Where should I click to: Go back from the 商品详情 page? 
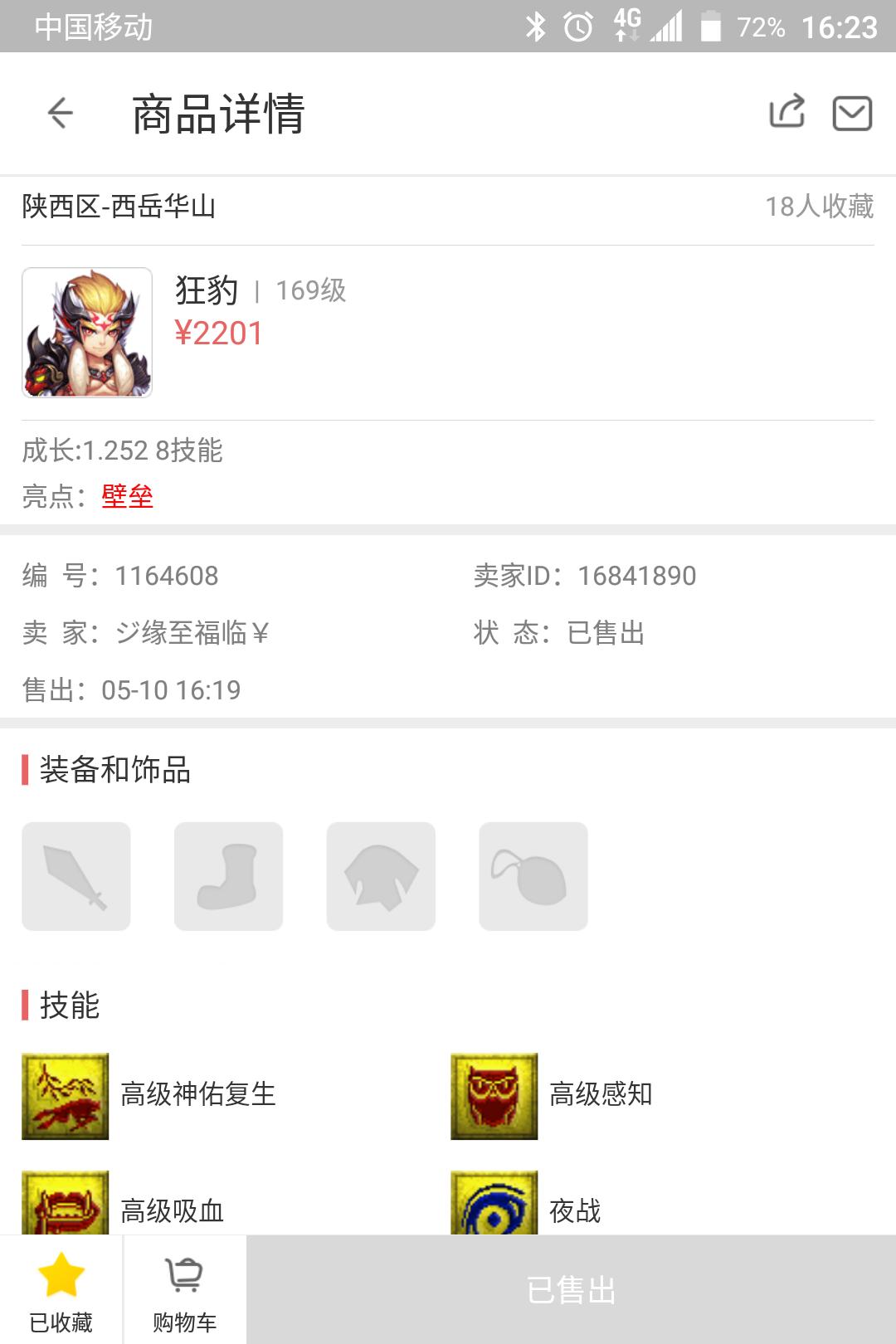61,113
